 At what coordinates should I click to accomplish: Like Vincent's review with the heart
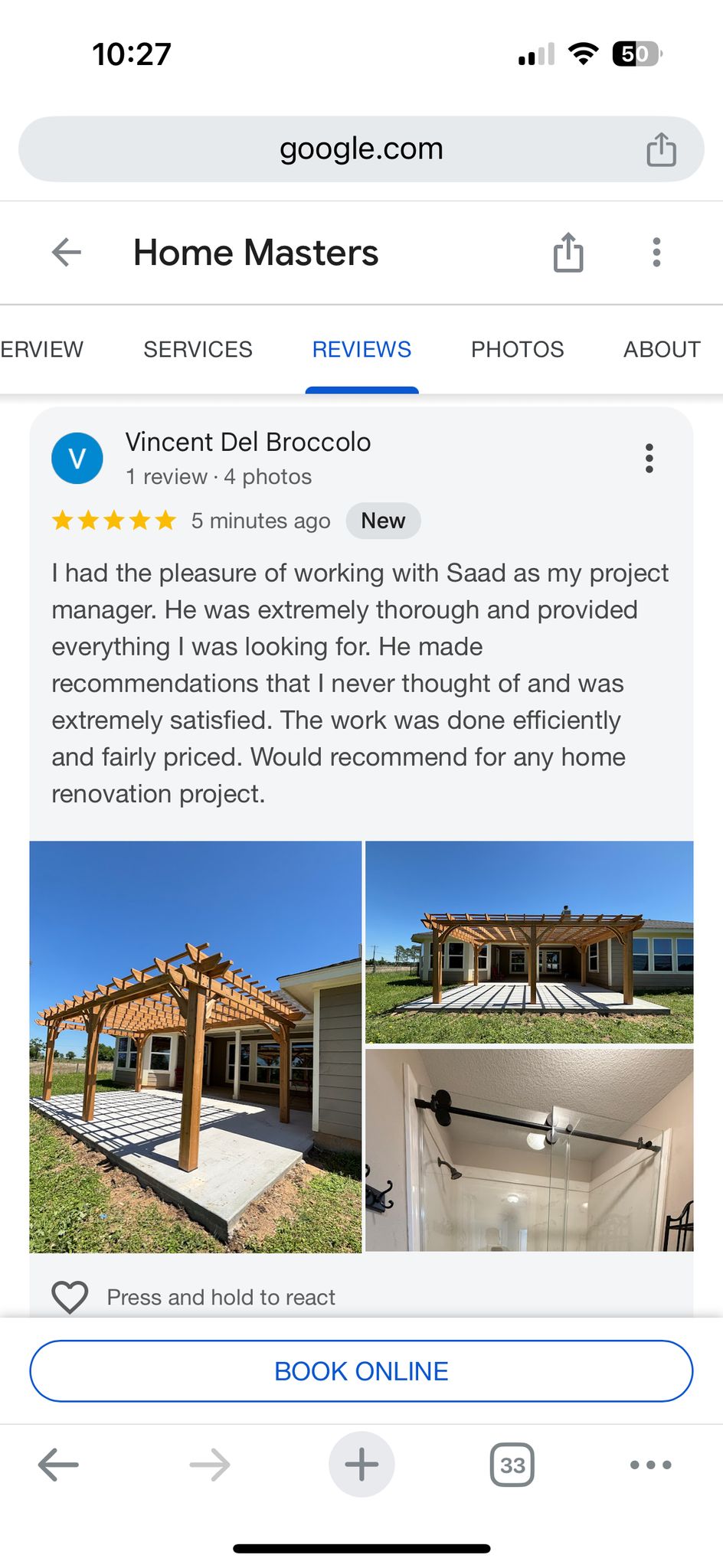tap(70, 1297)
